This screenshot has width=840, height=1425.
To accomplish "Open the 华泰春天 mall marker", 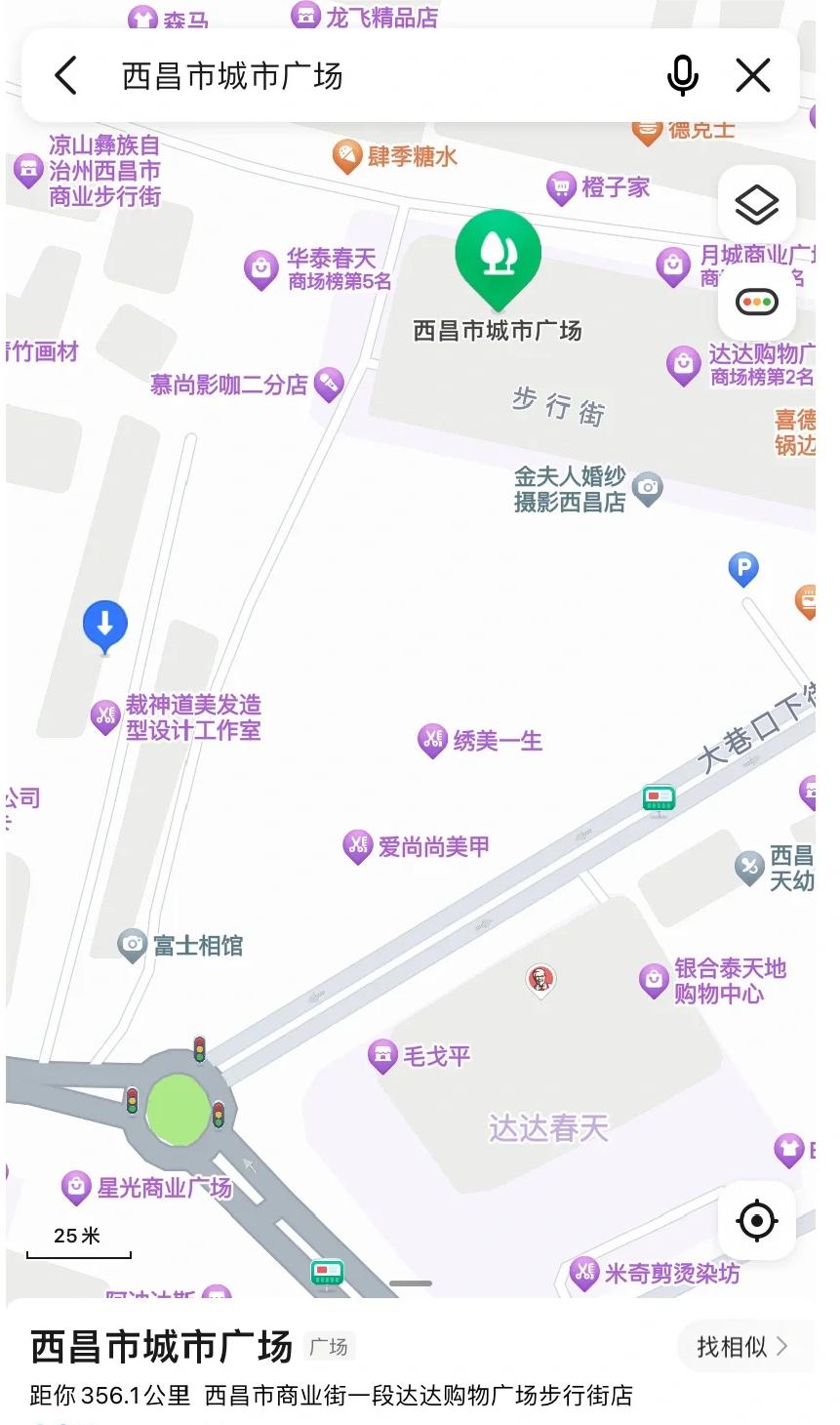I will coord(261,270).
